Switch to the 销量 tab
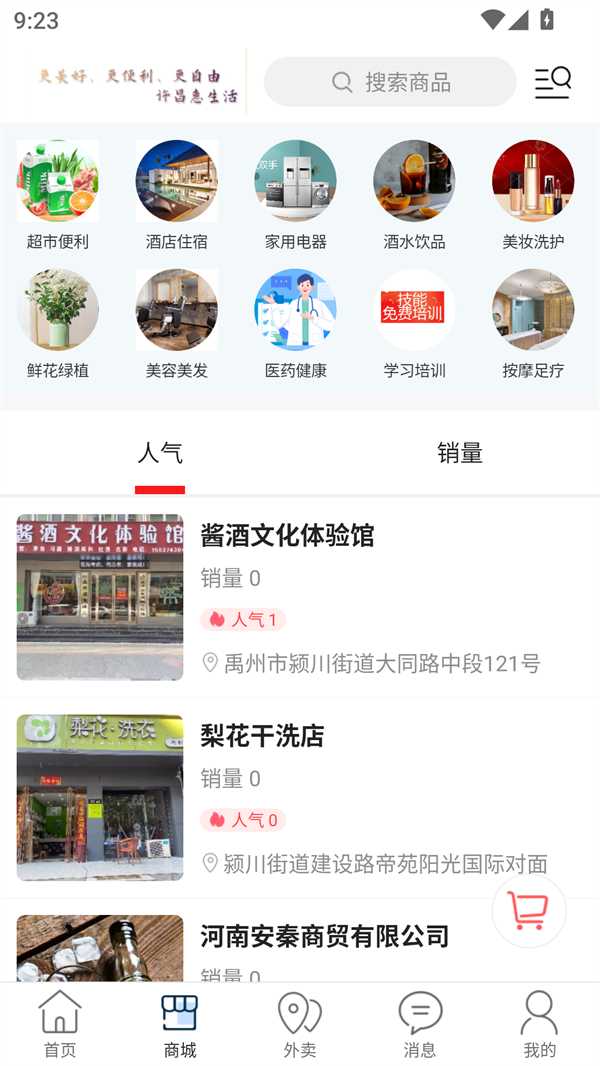Image resolution: width=600 pixels, height=1066 pixels. [460, 453]
